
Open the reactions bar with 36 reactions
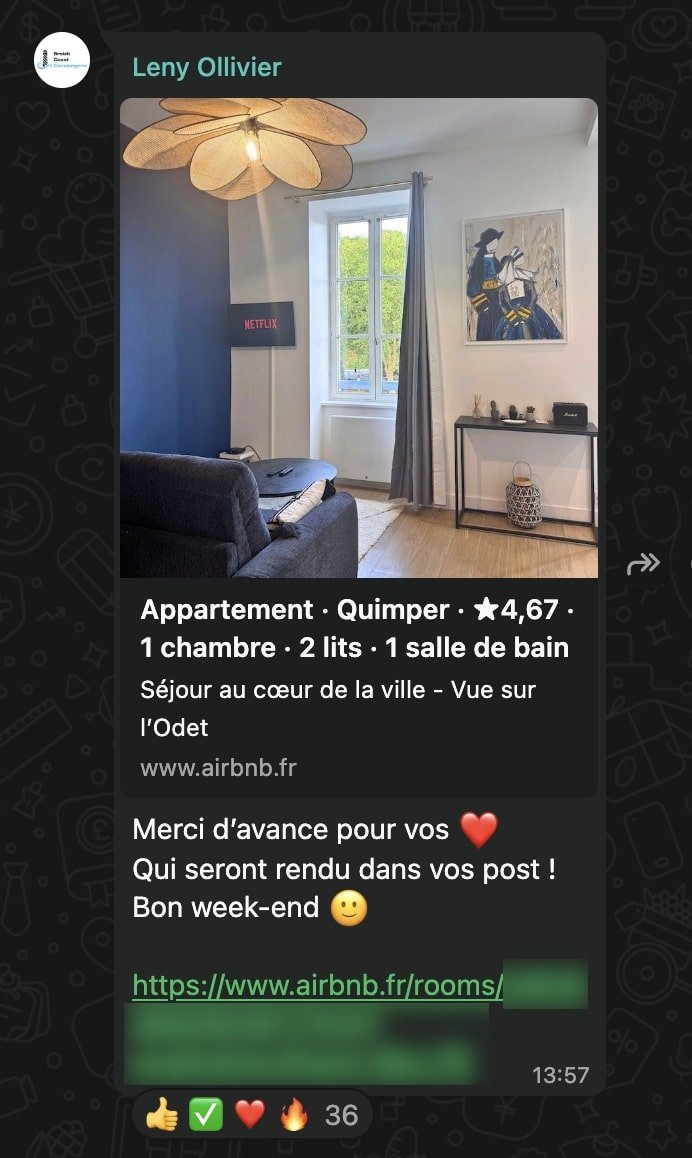pos(252,1115)
